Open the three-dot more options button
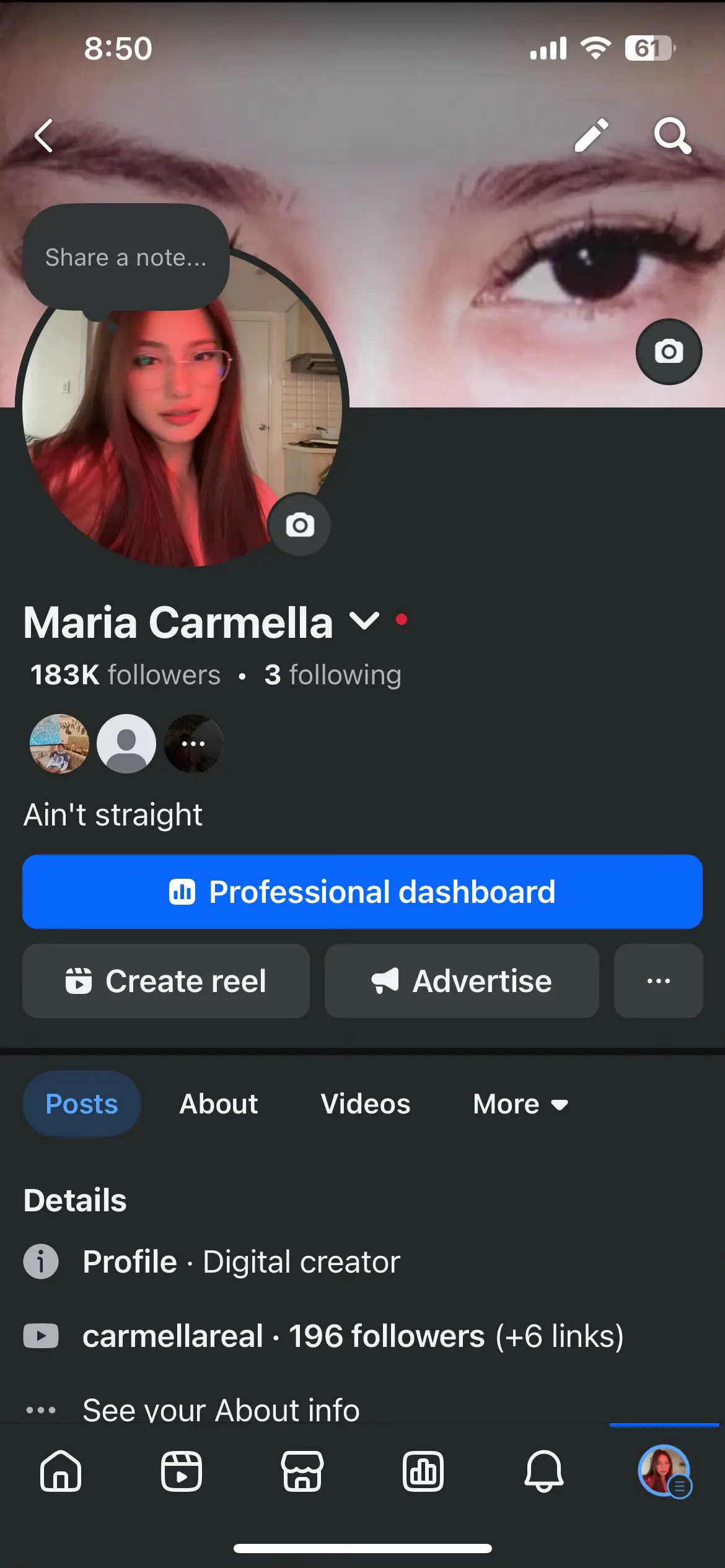Viewport: 725px width, 1568px height. (x=658, y=981)
